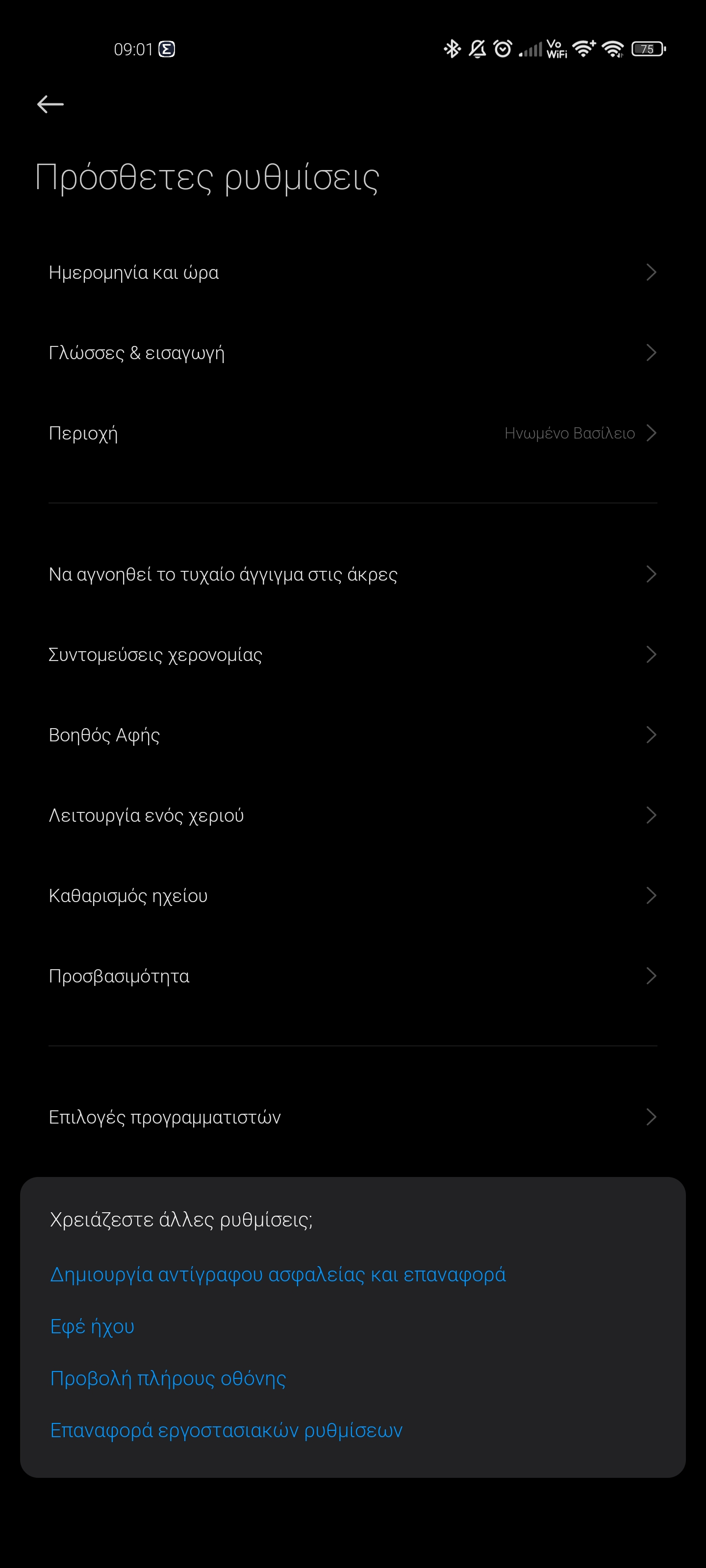Viewport: 706px width, 1568px height.
Task: Open Γλώσσες & εισαγωγή
Action: [353, 352]
